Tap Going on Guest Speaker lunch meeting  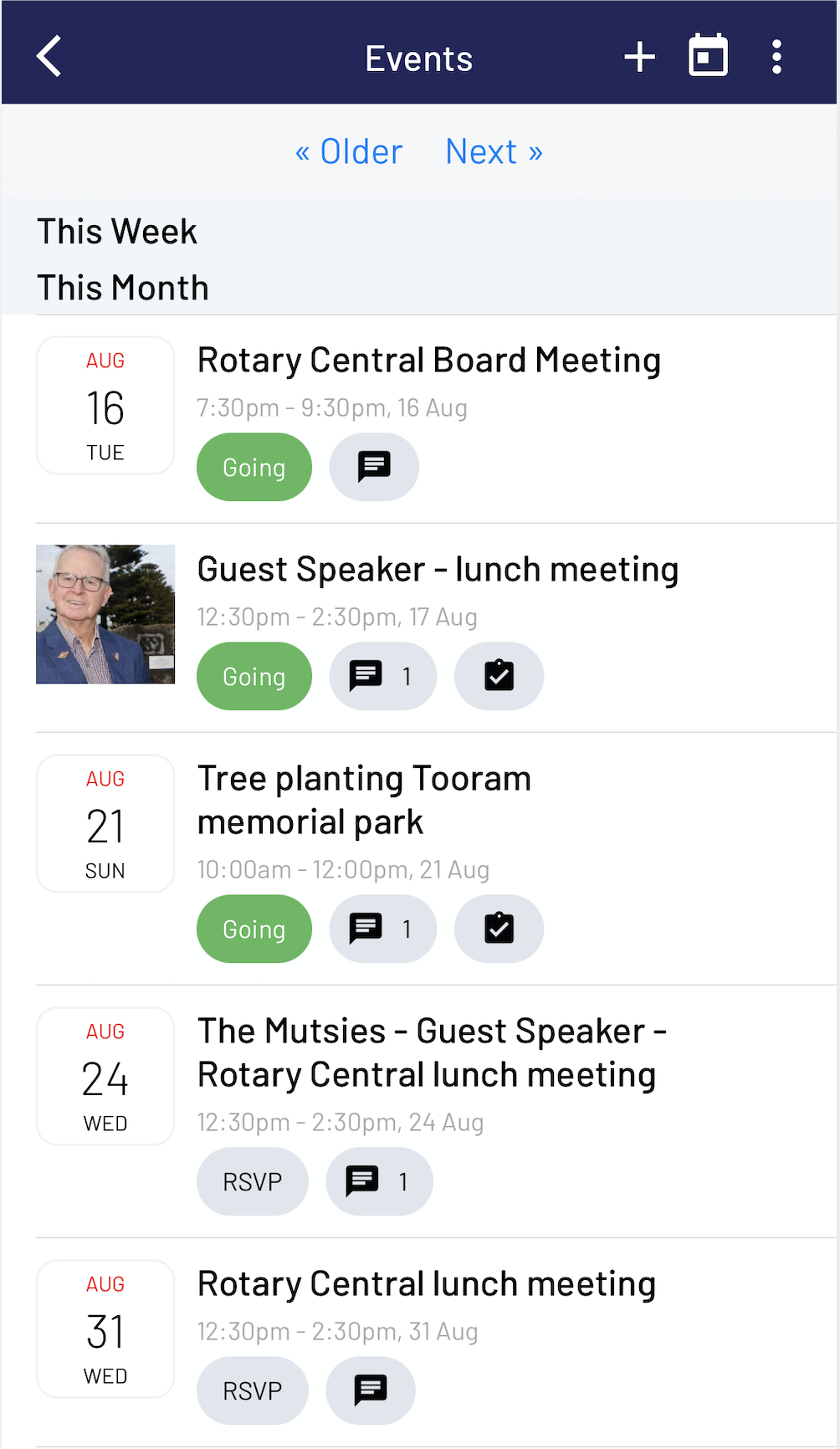point(254,676)
